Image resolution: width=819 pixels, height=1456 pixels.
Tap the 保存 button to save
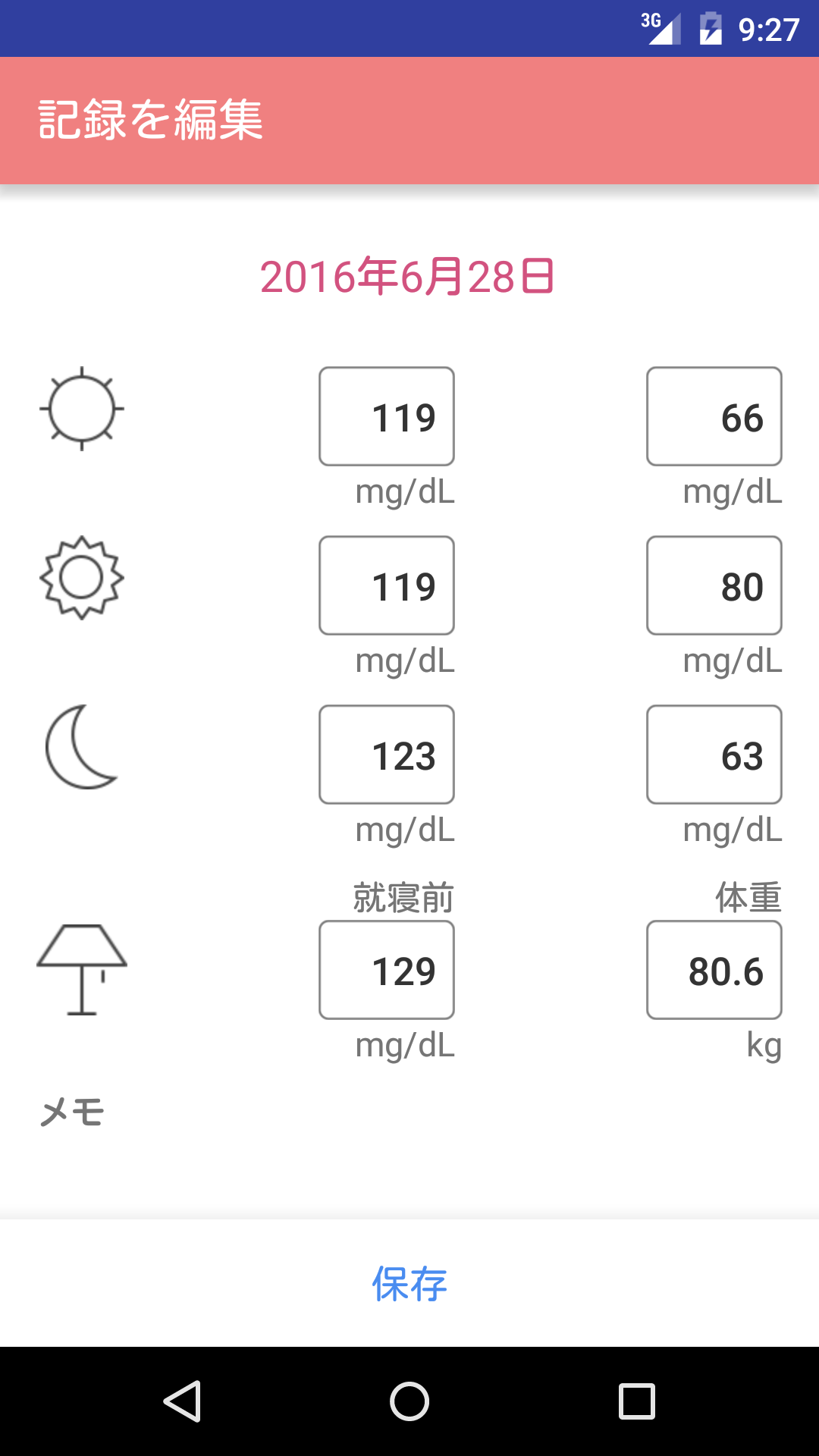[x=409, y=1283]
